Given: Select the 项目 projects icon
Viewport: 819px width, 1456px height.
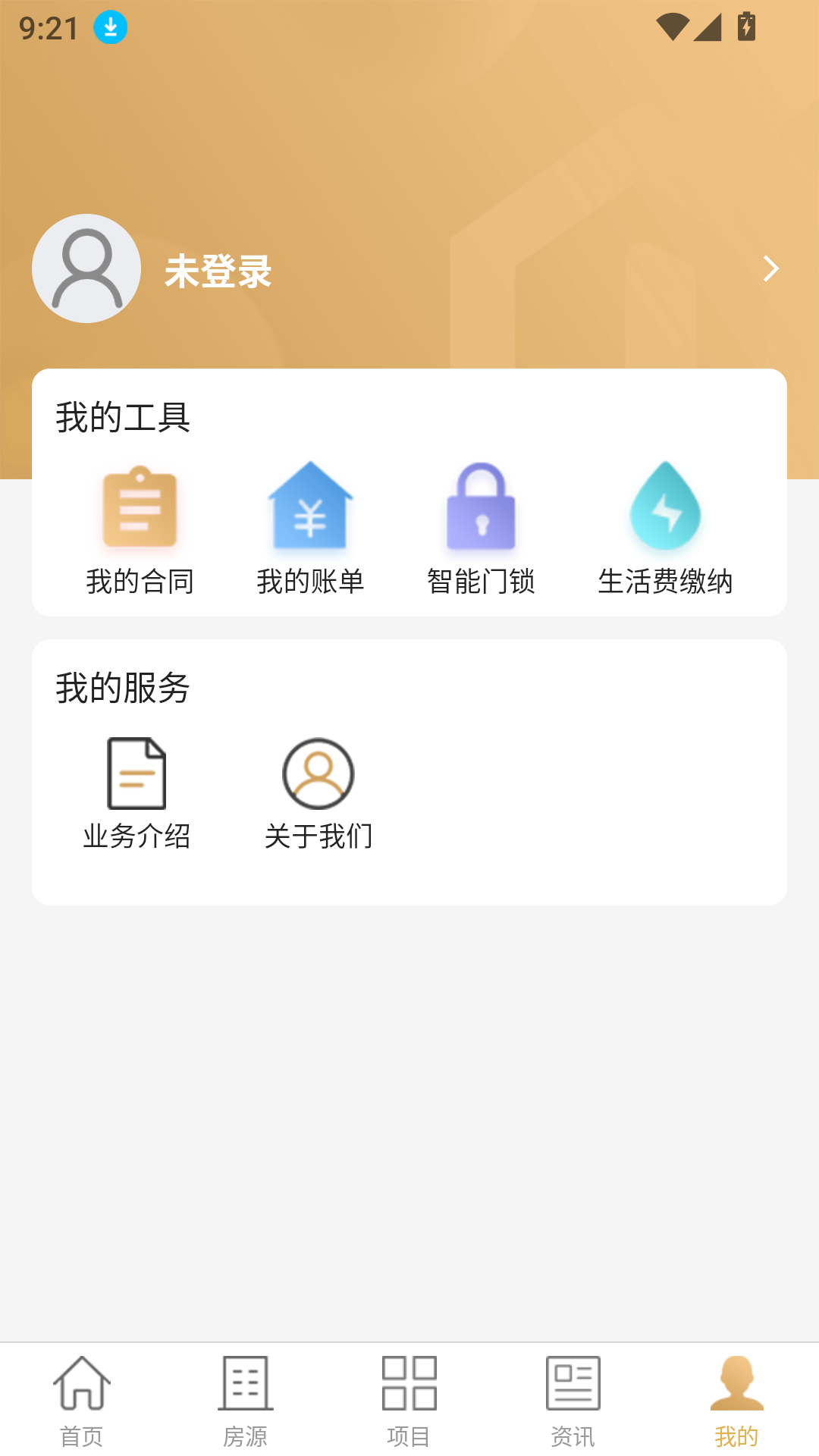Looking at the screenshot, I should coord(409,1388).
